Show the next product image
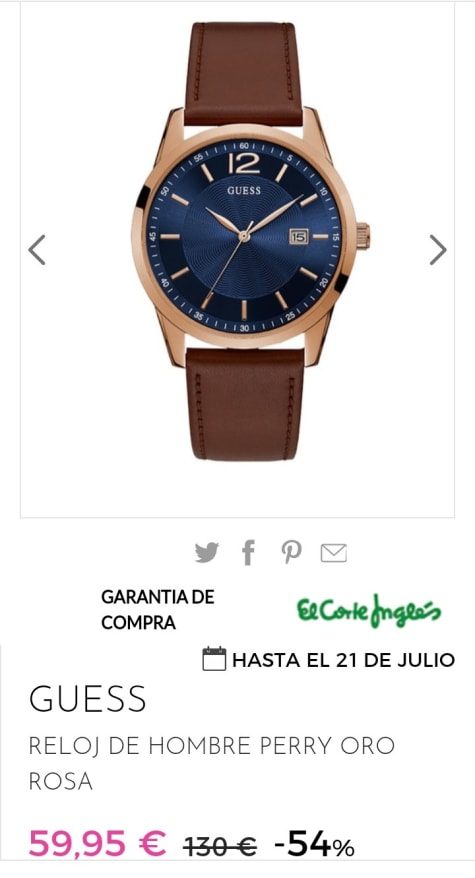This screenshot has height=878, width=475. (x=438, y=250)
